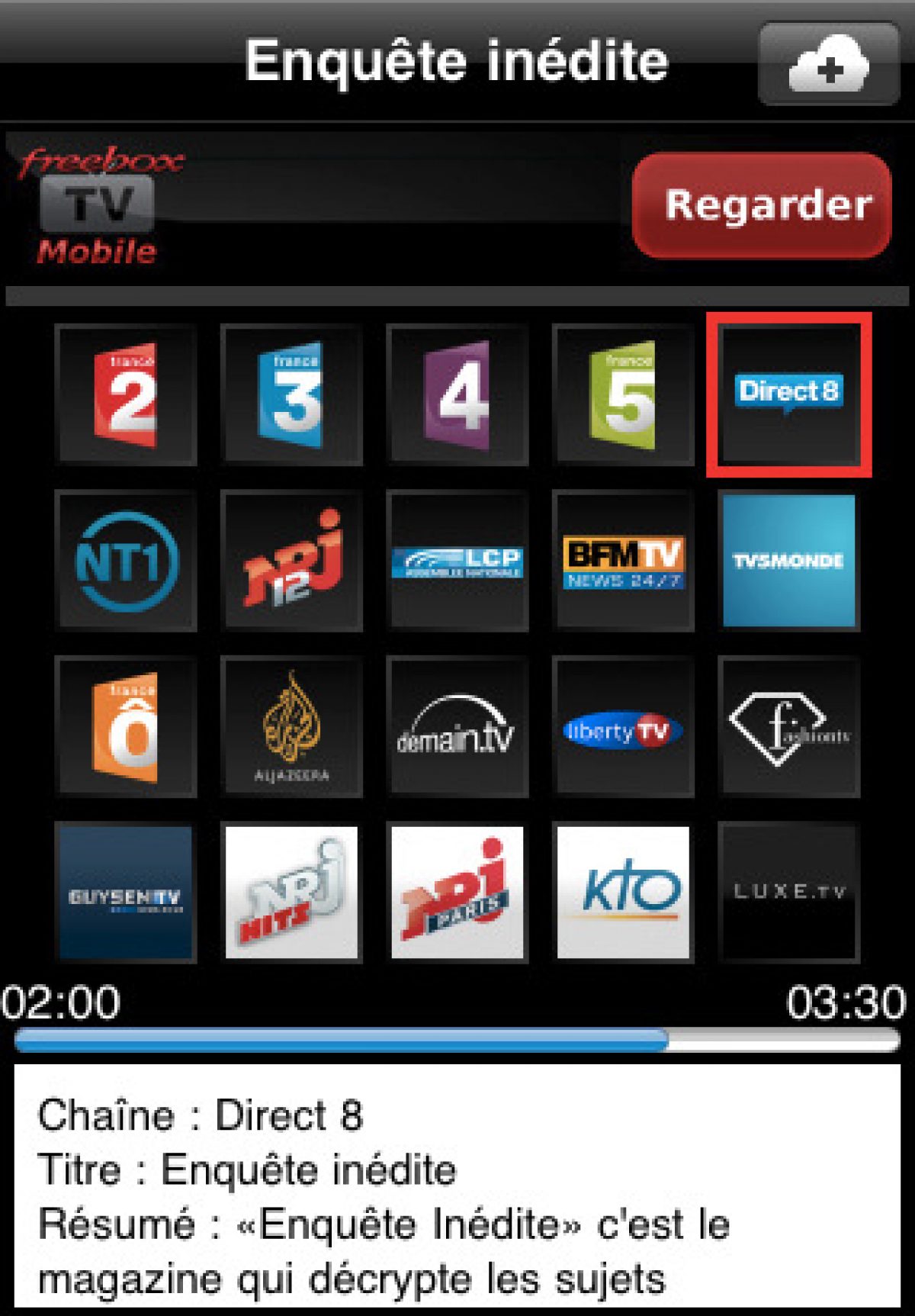Choose the demain.tv channel
The image size is (915, 1316).
(x=457, y=726)
